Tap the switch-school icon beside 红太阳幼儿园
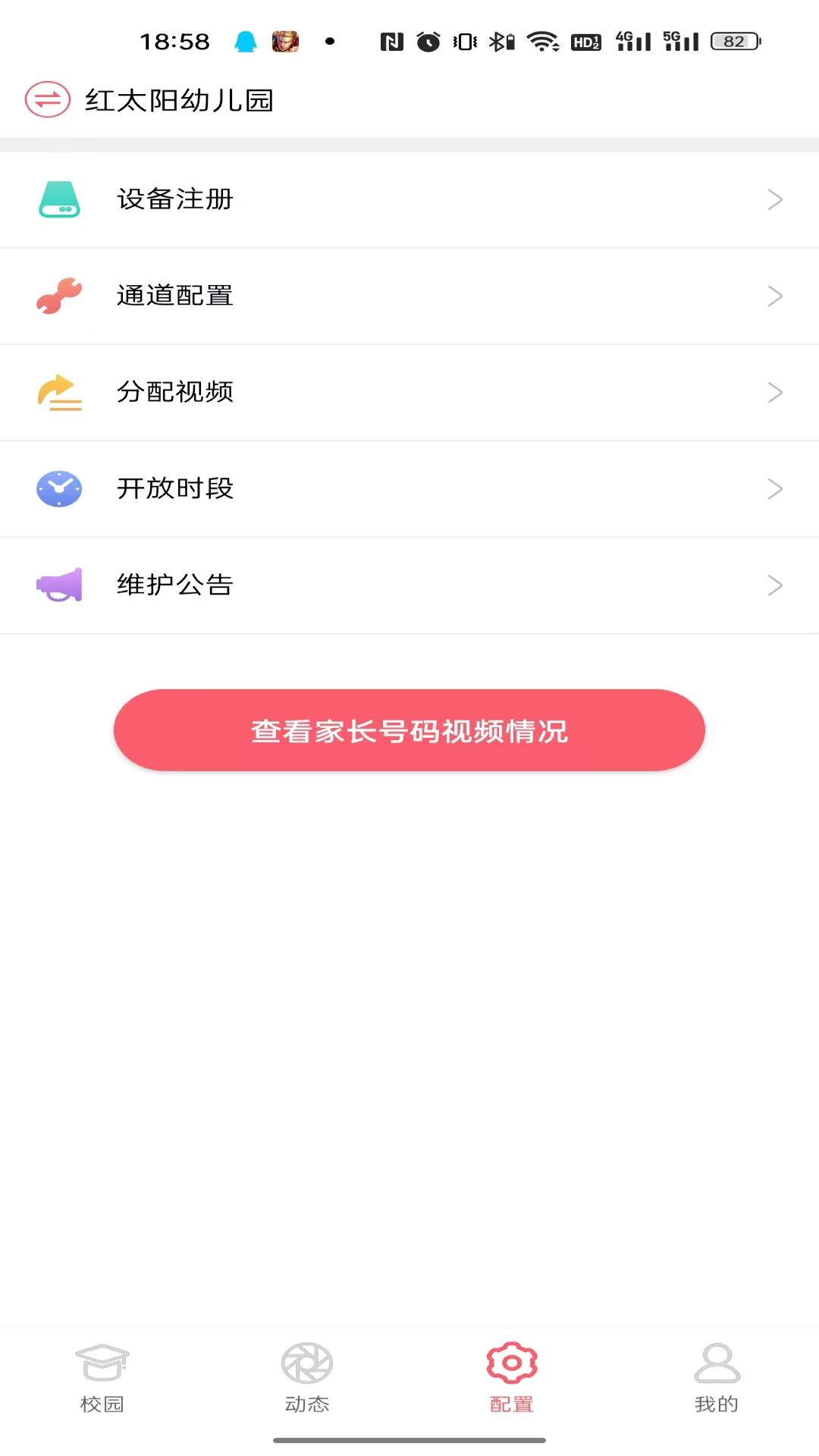This screenshot has width=819, height=1456. pos(48,99)
